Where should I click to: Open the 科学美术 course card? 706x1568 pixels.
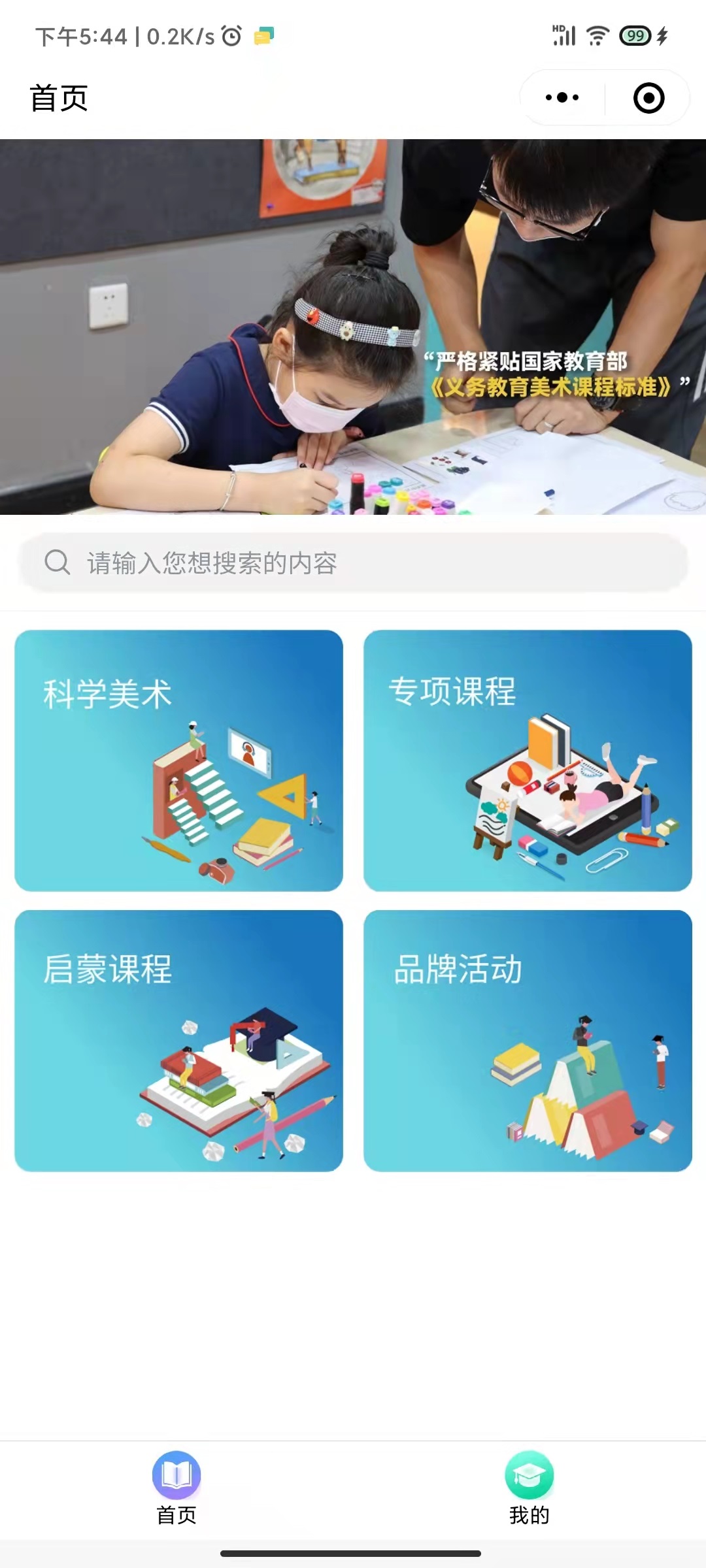(x=178, y=760)
